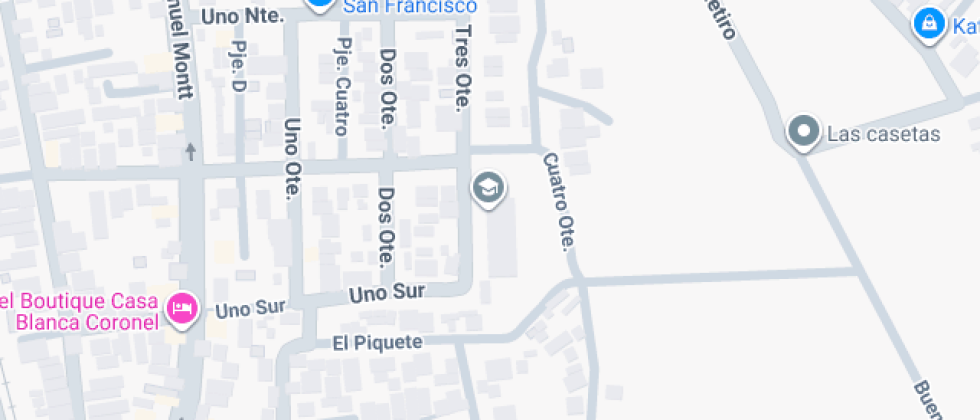
Task: Select the school marker on Tres Ote.
Action: coord(488,187)
